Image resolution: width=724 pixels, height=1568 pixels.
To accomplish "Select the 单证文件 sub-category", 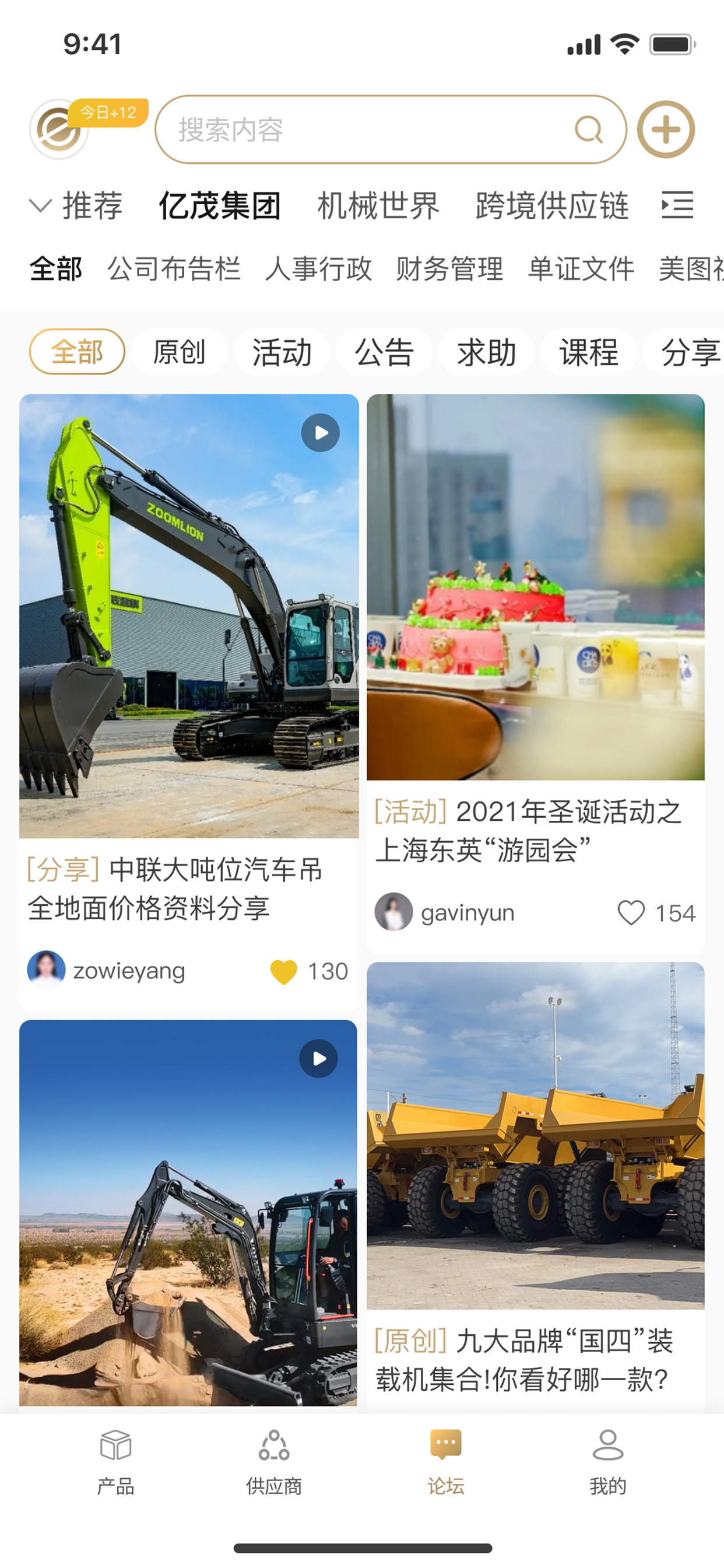I will [581, 268].
